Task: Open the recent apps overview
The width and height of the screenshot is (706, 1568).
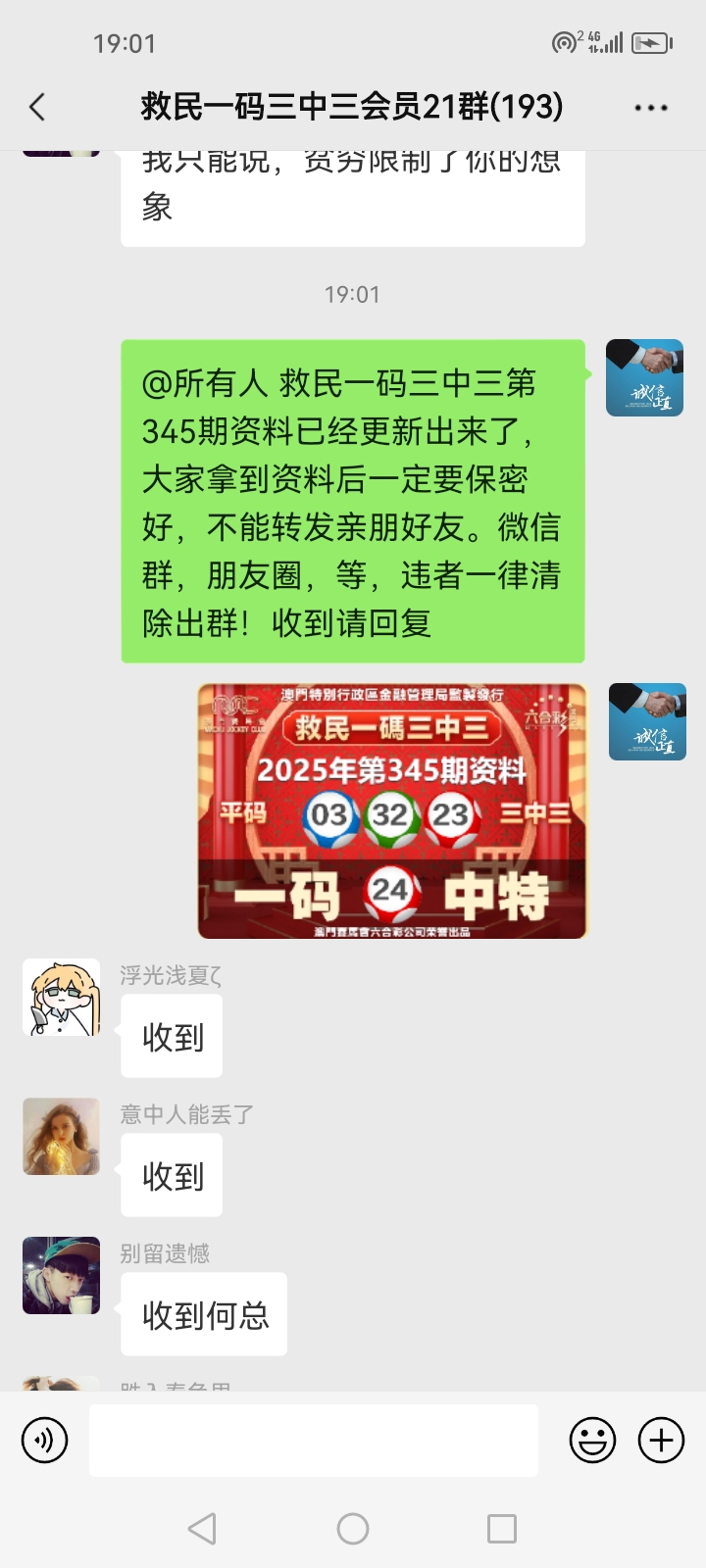Action: coord(502,1529)
